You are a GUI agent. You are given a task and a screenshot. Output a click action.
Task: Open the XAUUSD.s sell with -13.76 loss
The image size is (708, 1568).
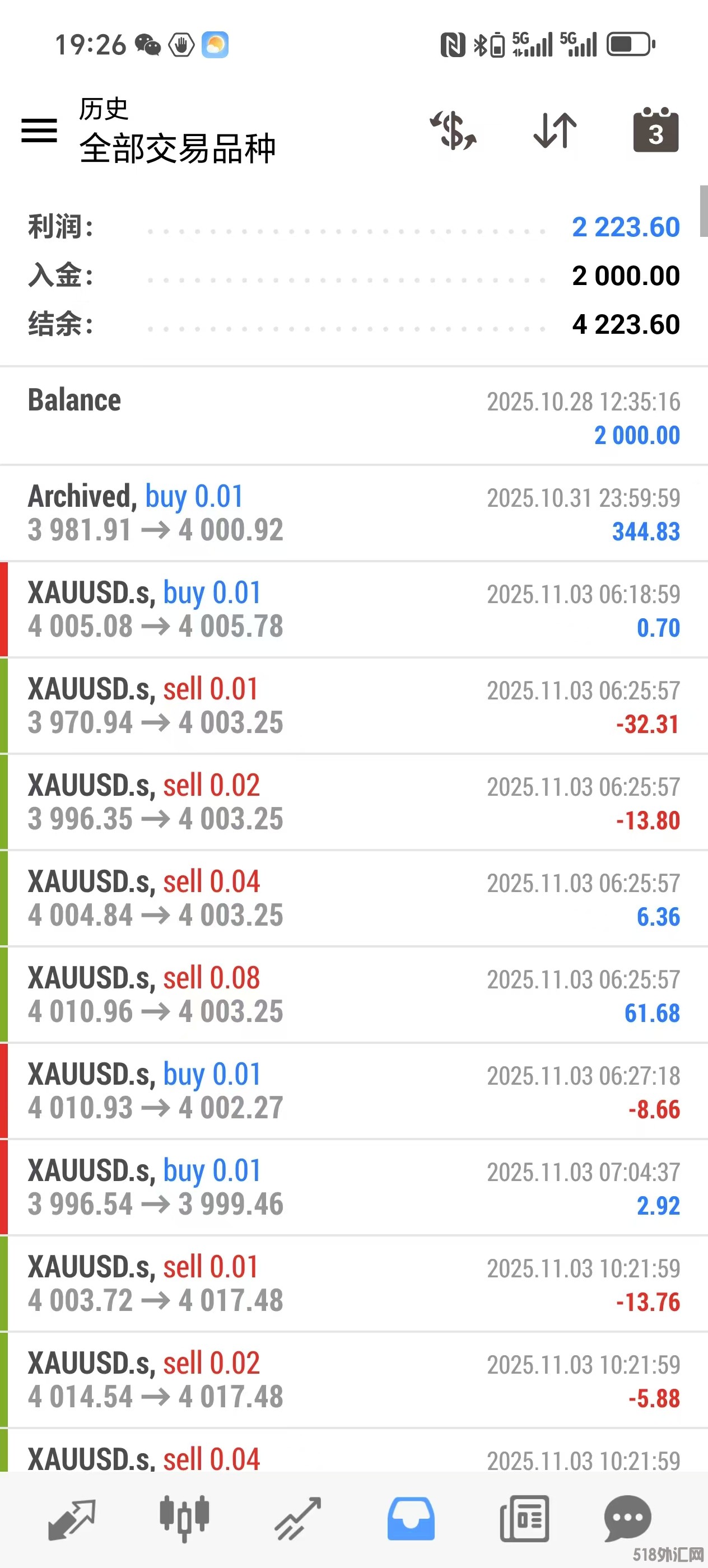[x=353, y=1284]
